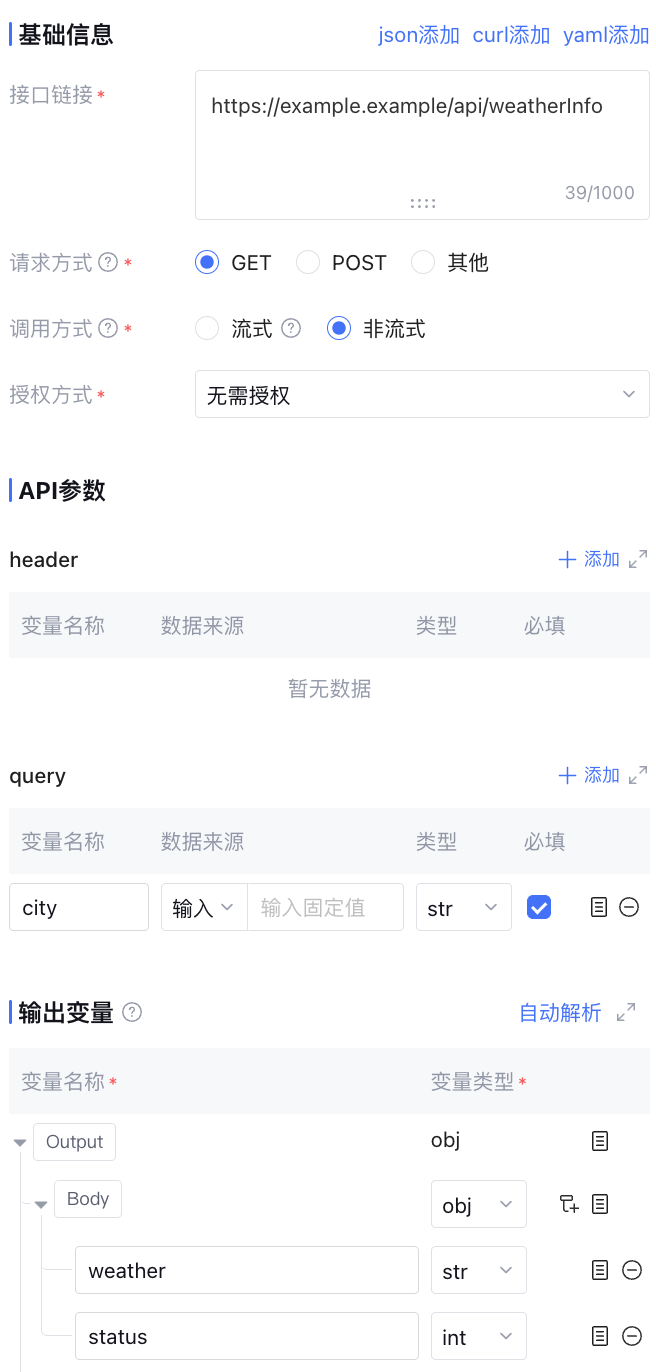Uncheck the required checkbox for city
This screenshot has width=656, height=1372.
click(539, 908)
